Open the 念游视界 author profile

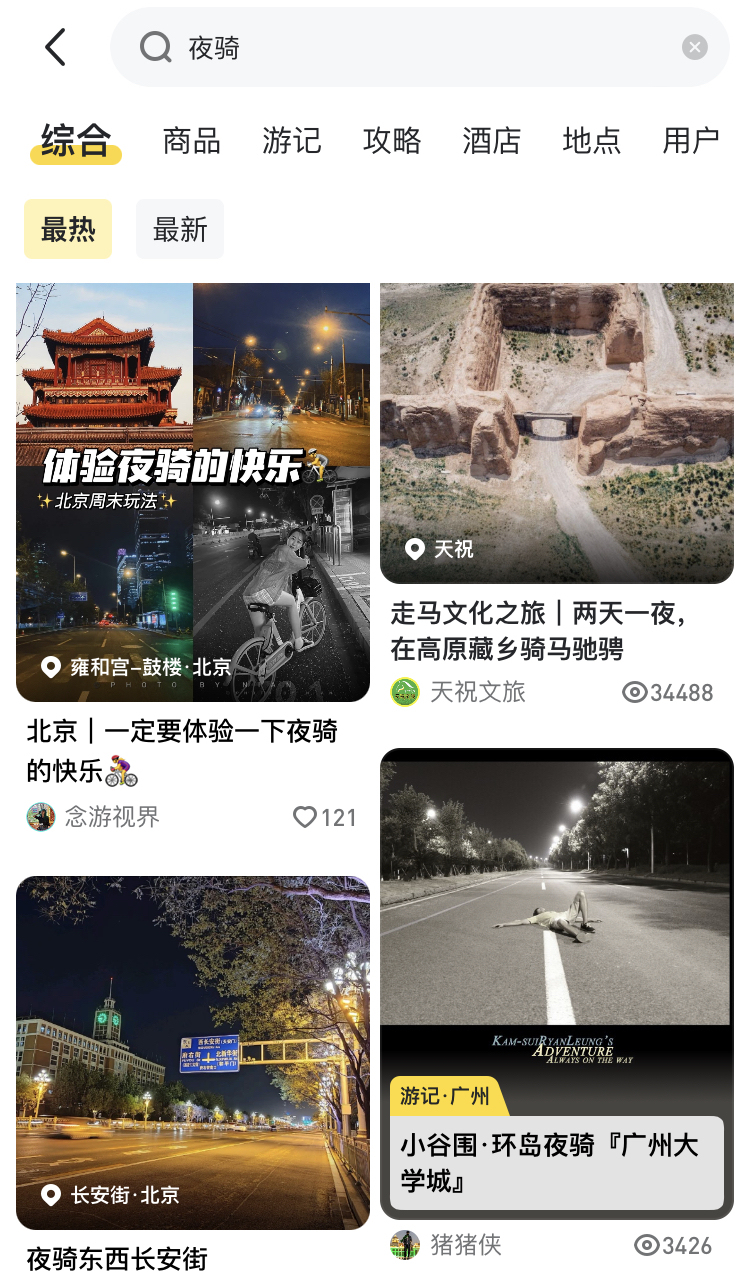pos(93,817)
